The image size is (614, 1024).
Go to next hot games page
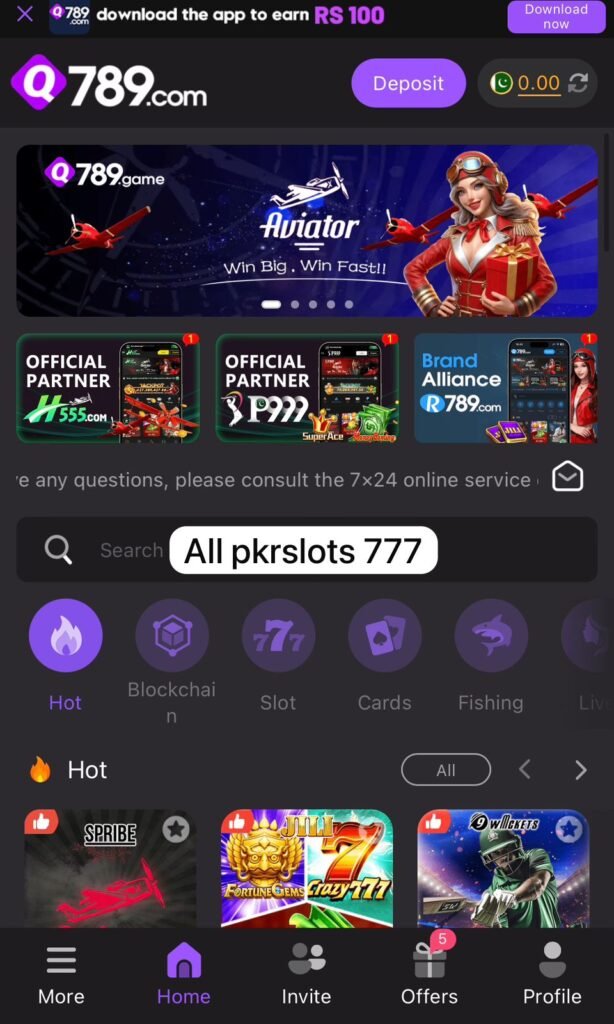click(580, 770)
